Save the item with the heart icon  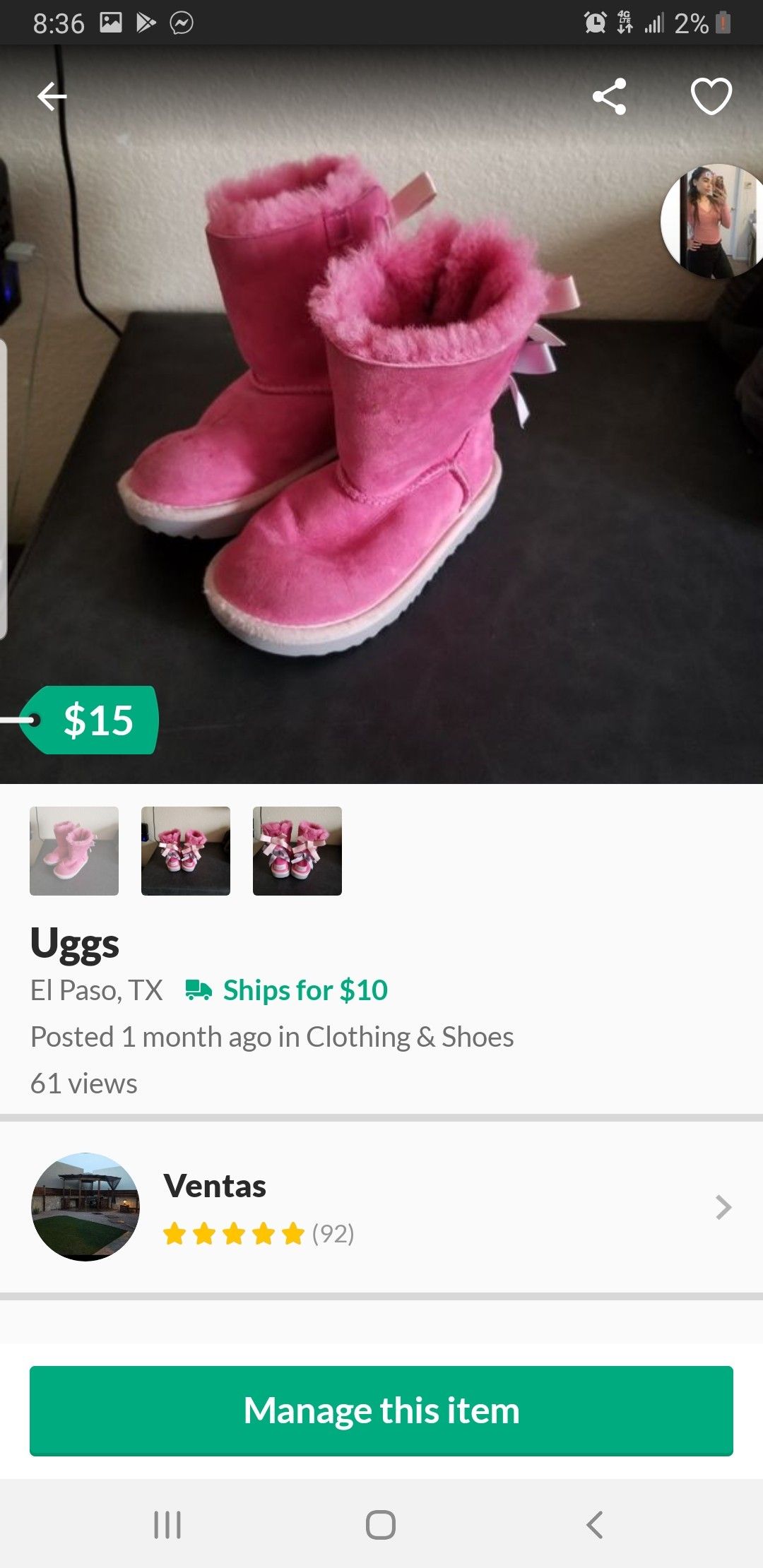(x=711, y=96)
